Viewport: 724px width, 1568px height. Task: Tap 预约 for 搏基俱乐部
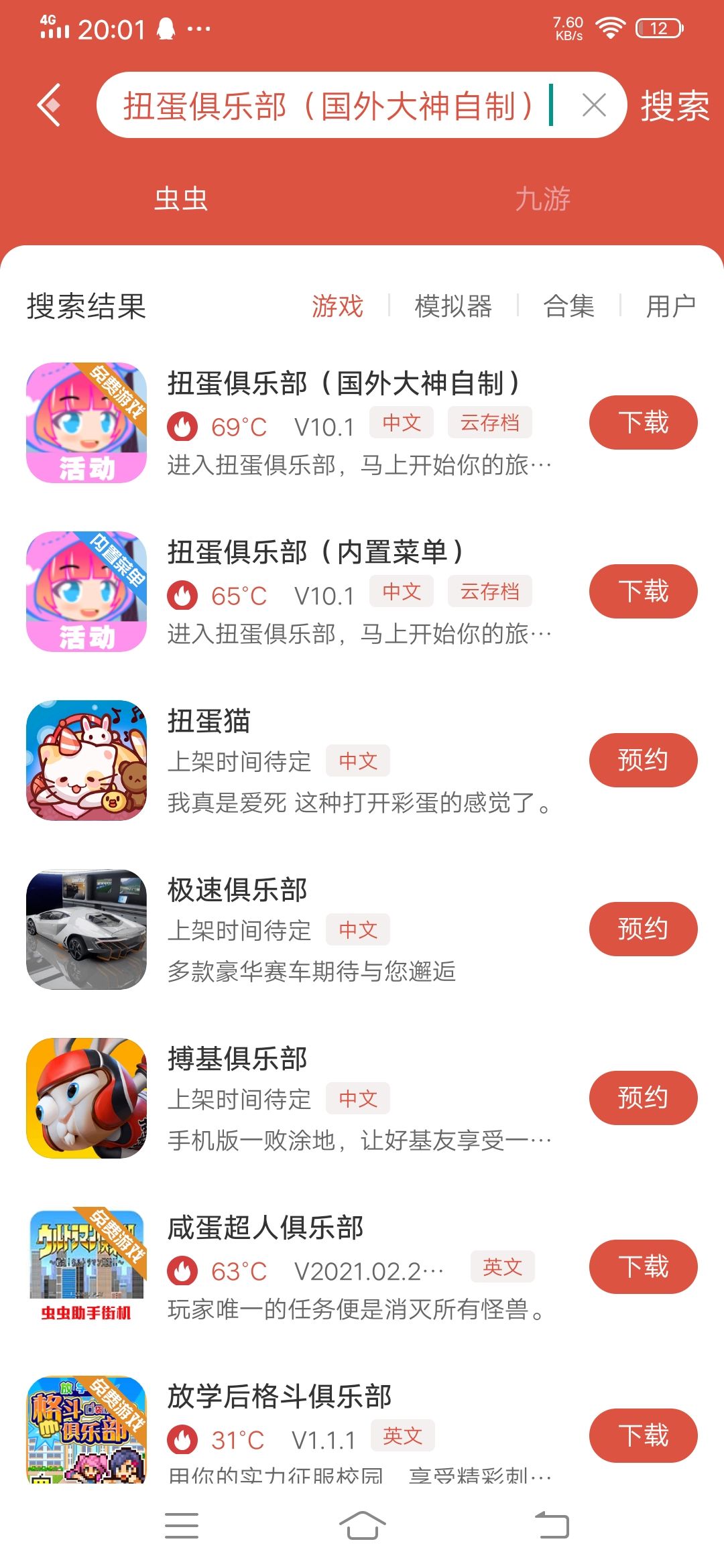(643, 1098)
